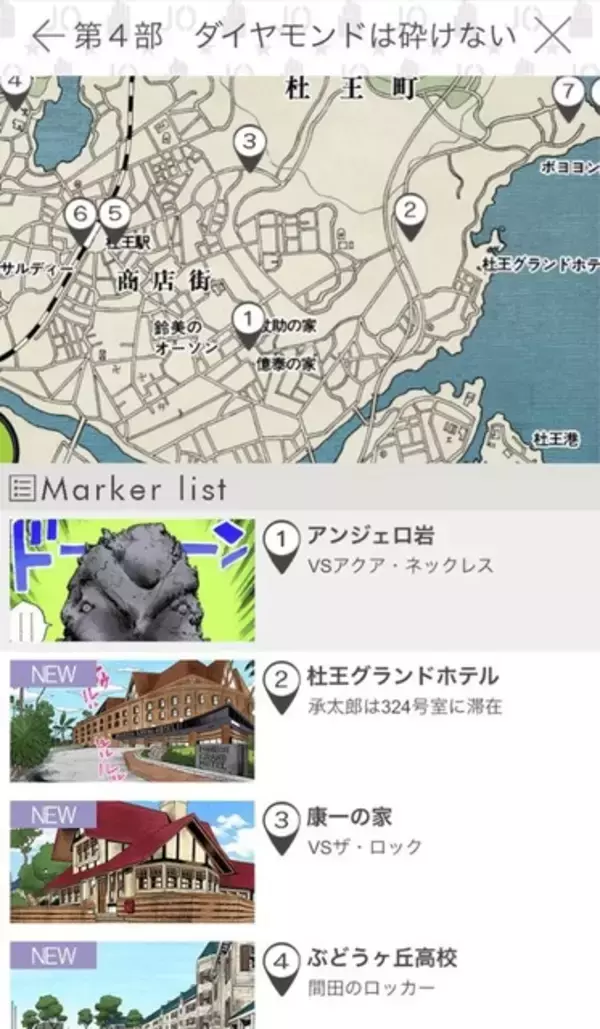Select map marker number 3

pyautogui.click(x=250, y=146)
